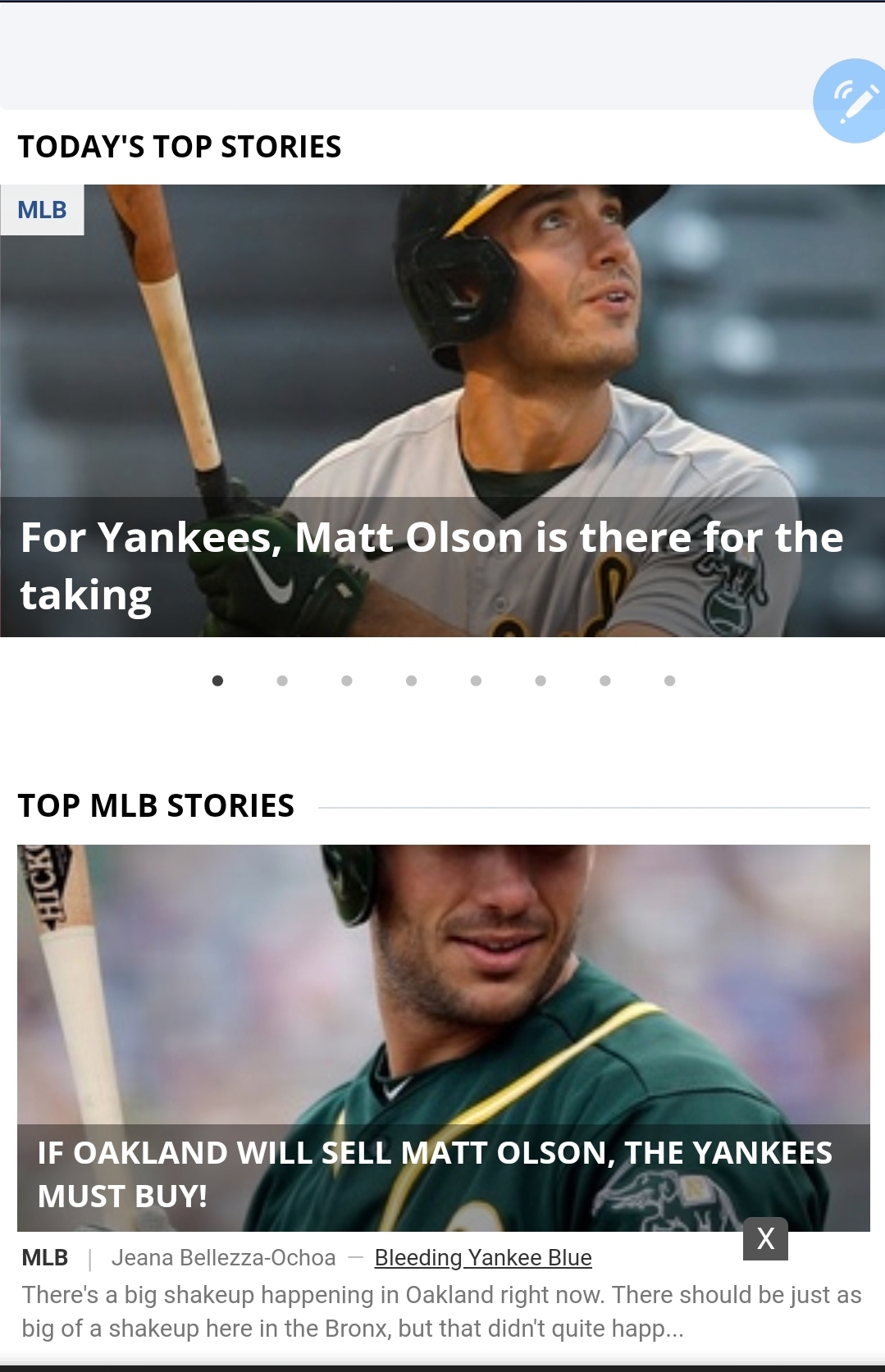Select the fourth carousel page dot
This screenshot has height=1372, width=885.
pyautogui.click(x=411, y=681)
